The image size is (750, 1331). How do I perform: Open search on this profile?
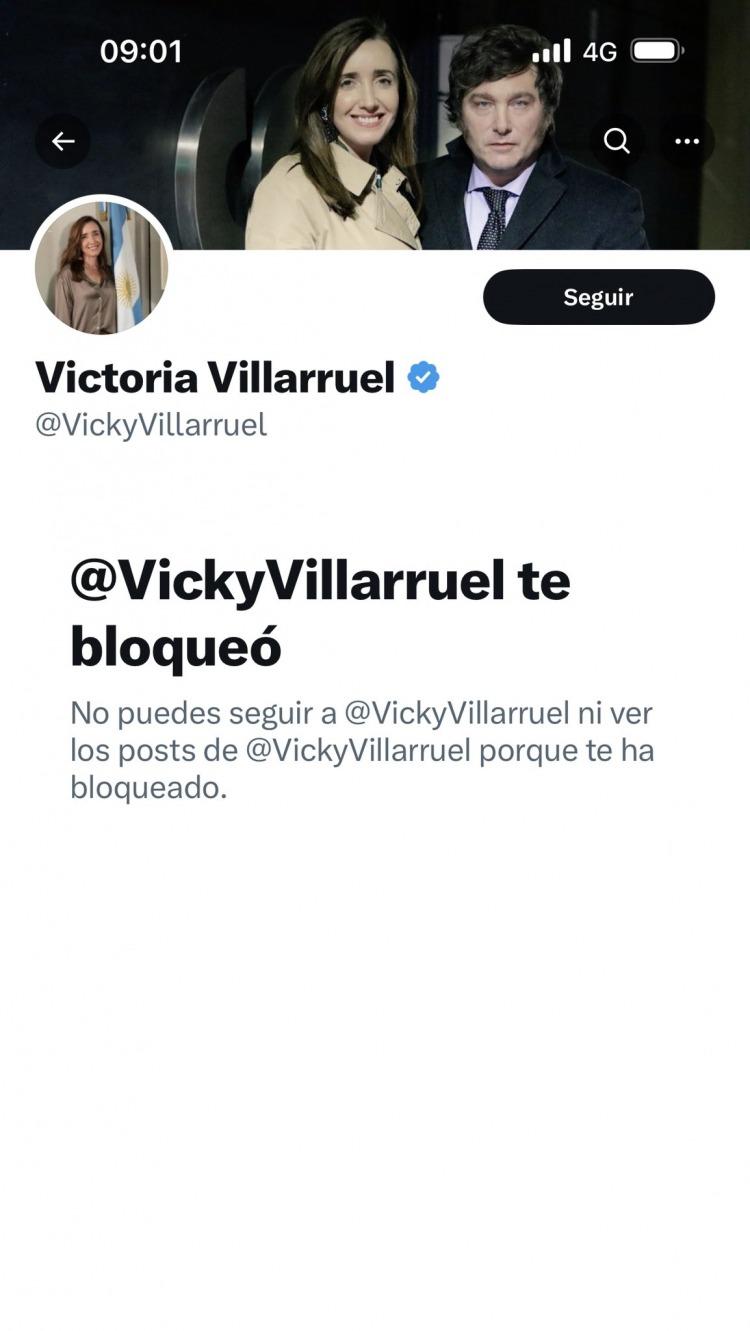[x=617, y=141]
